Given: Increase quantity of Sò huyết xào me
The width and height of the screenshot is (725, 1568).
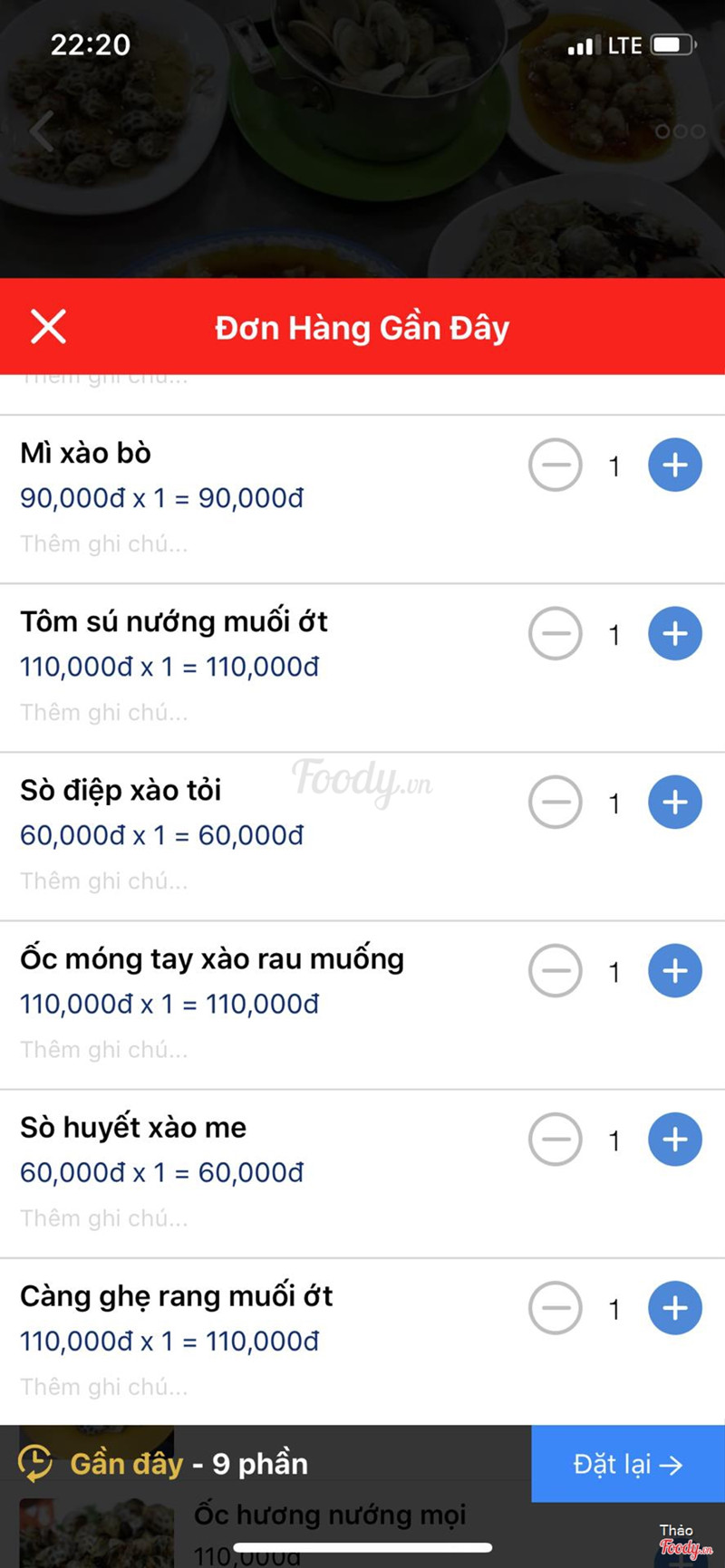Looking at the screenshot, I should [x=674, y=1140].
